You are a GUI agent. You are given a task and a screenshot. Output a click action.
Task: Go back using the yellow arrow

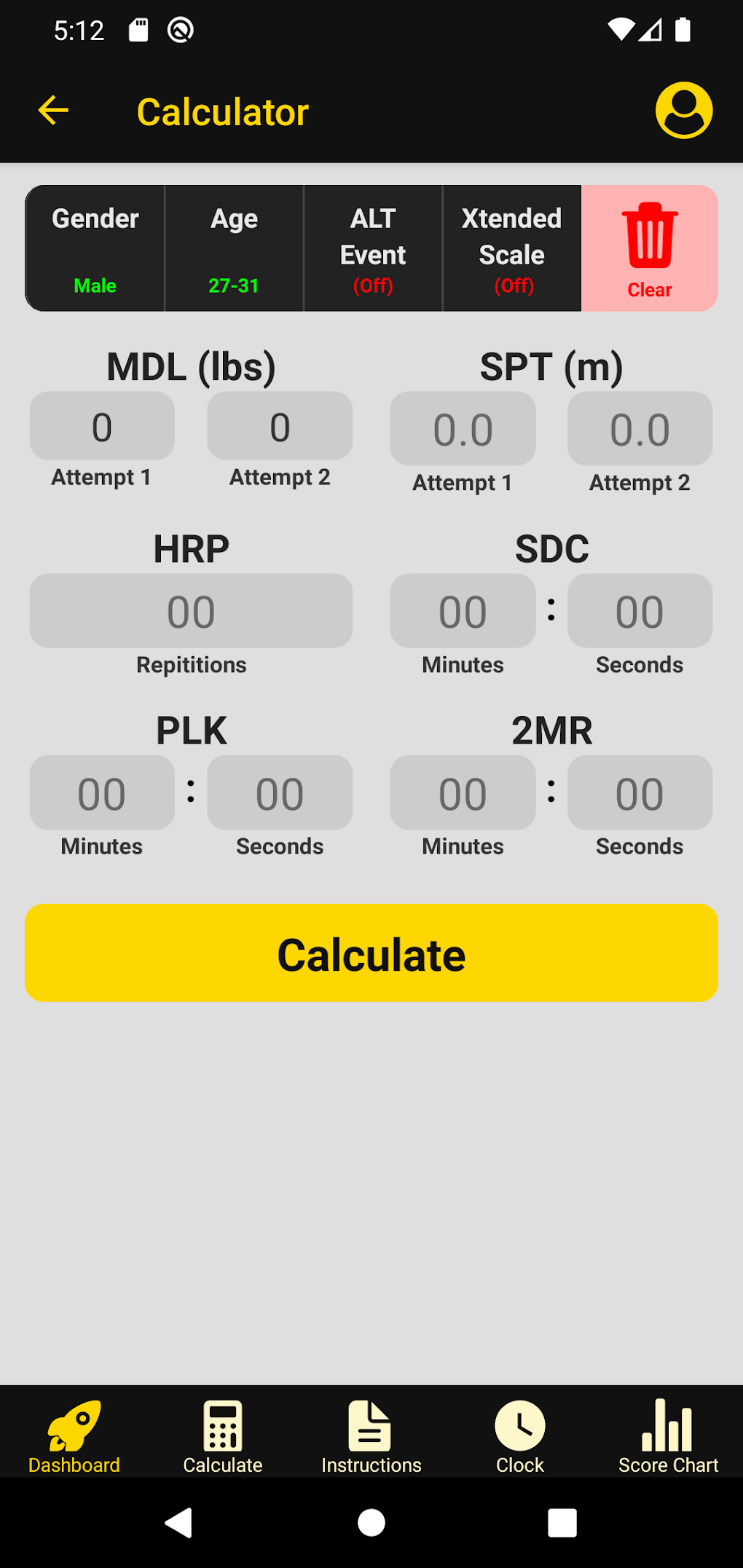(x=53, y=111)
